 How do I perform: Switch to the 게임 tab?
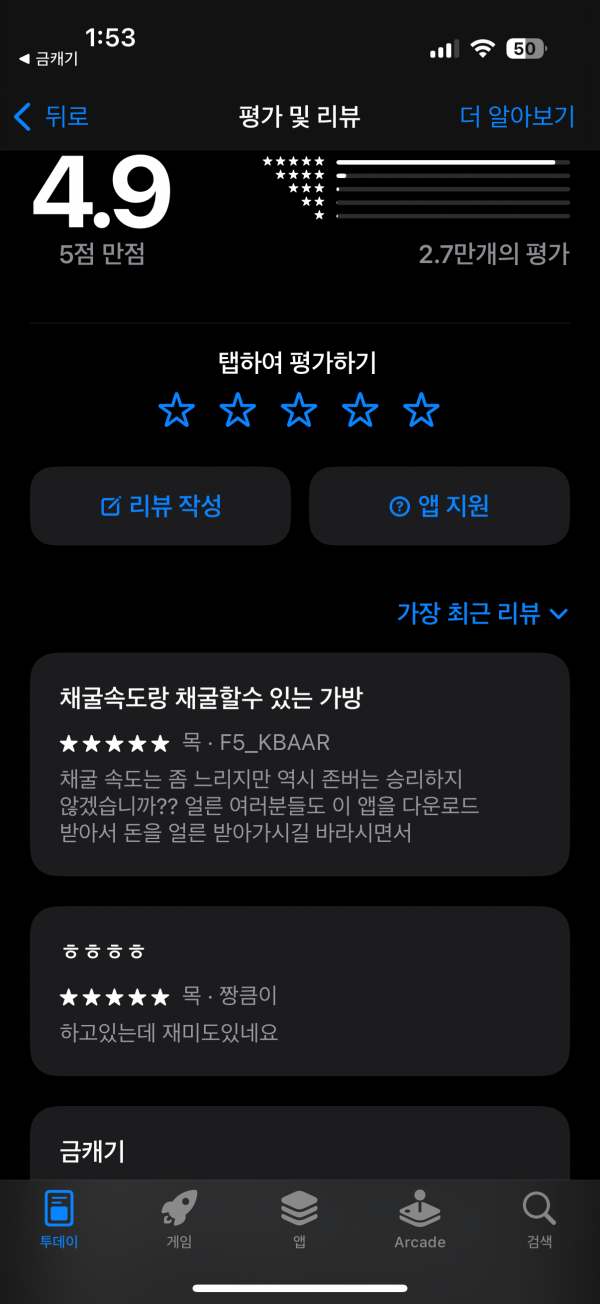click(179, 1220)
